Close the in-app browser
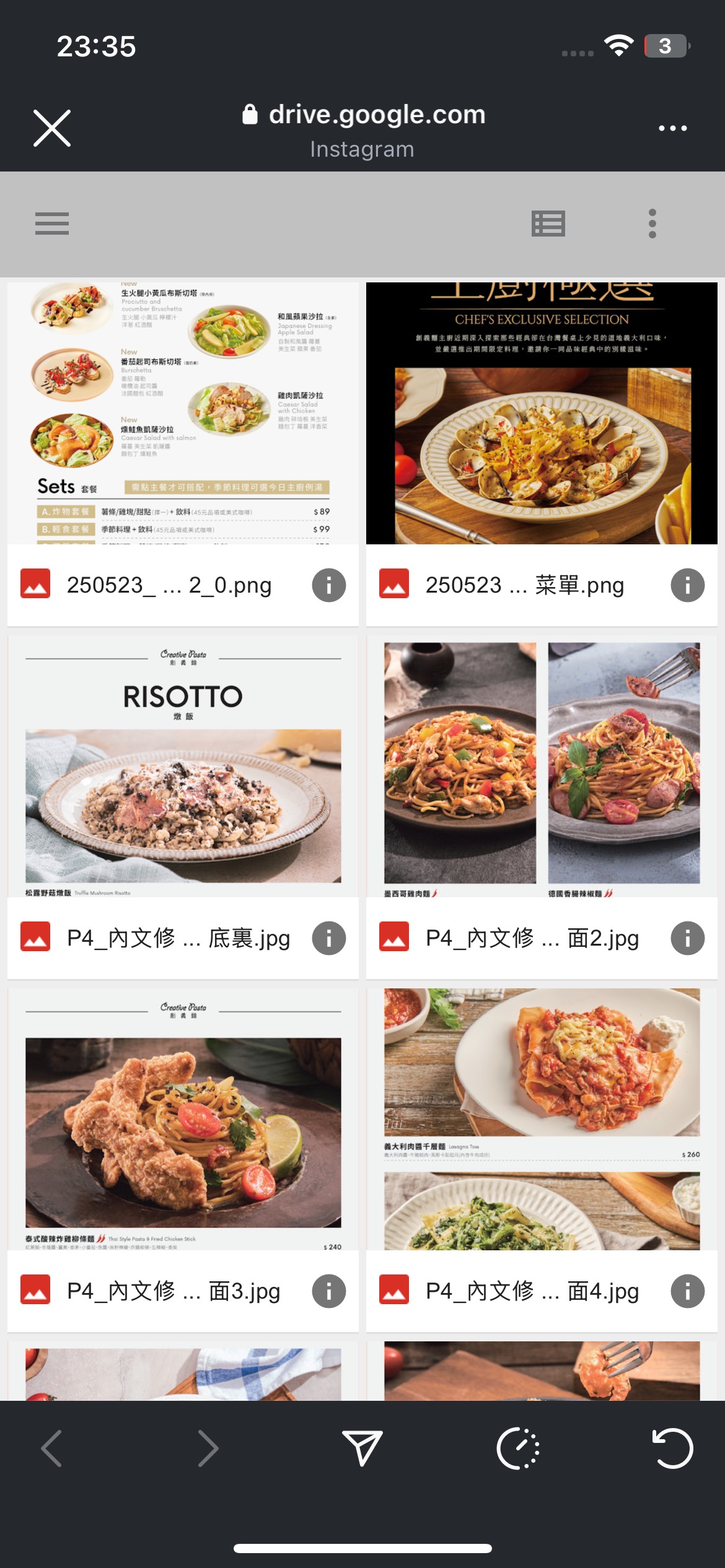This screenshot has width=725, height=1568. click(52, 128)
